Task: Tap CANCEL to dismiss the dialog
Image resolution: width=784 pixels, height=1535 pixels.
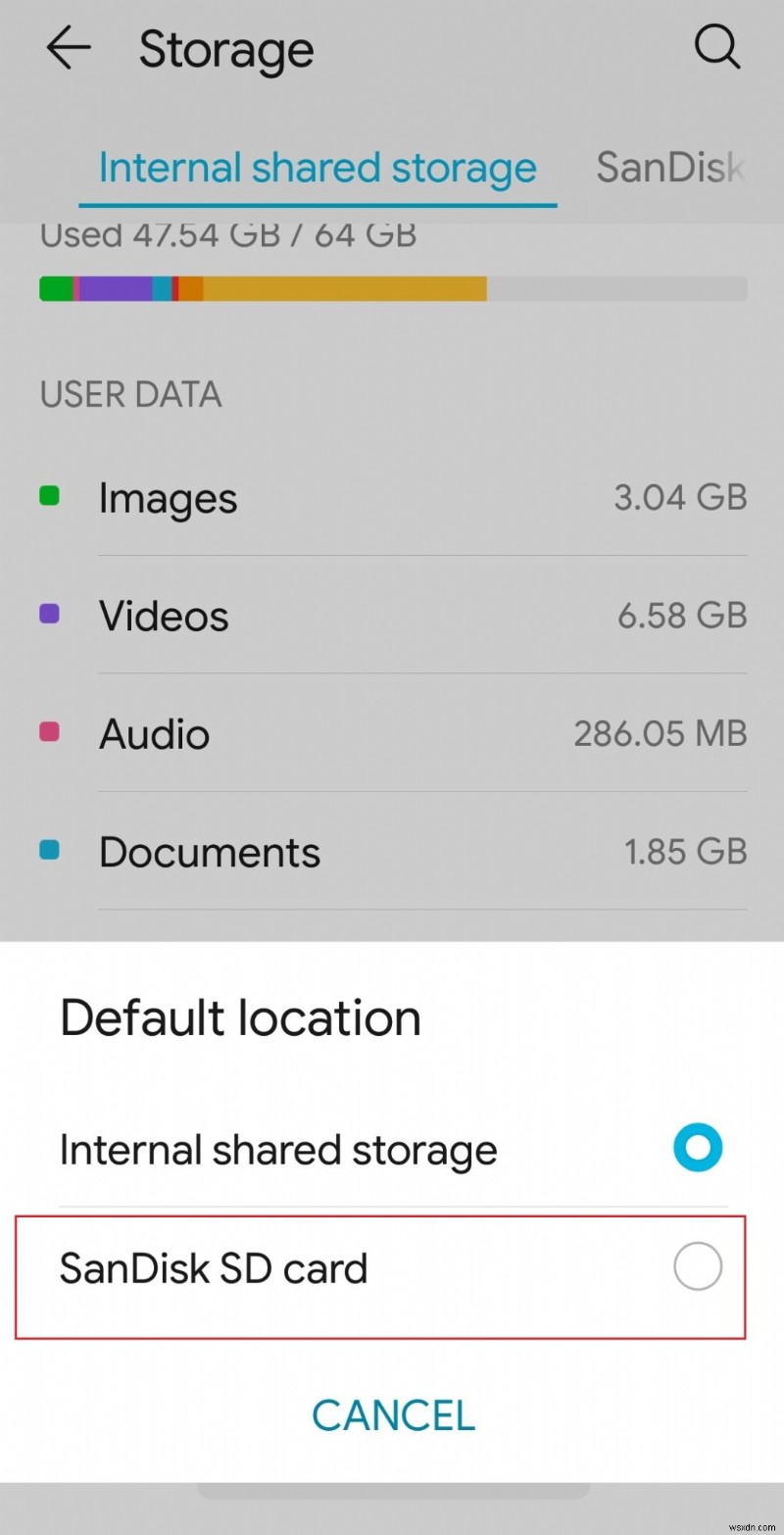Action: point(393,1414)
